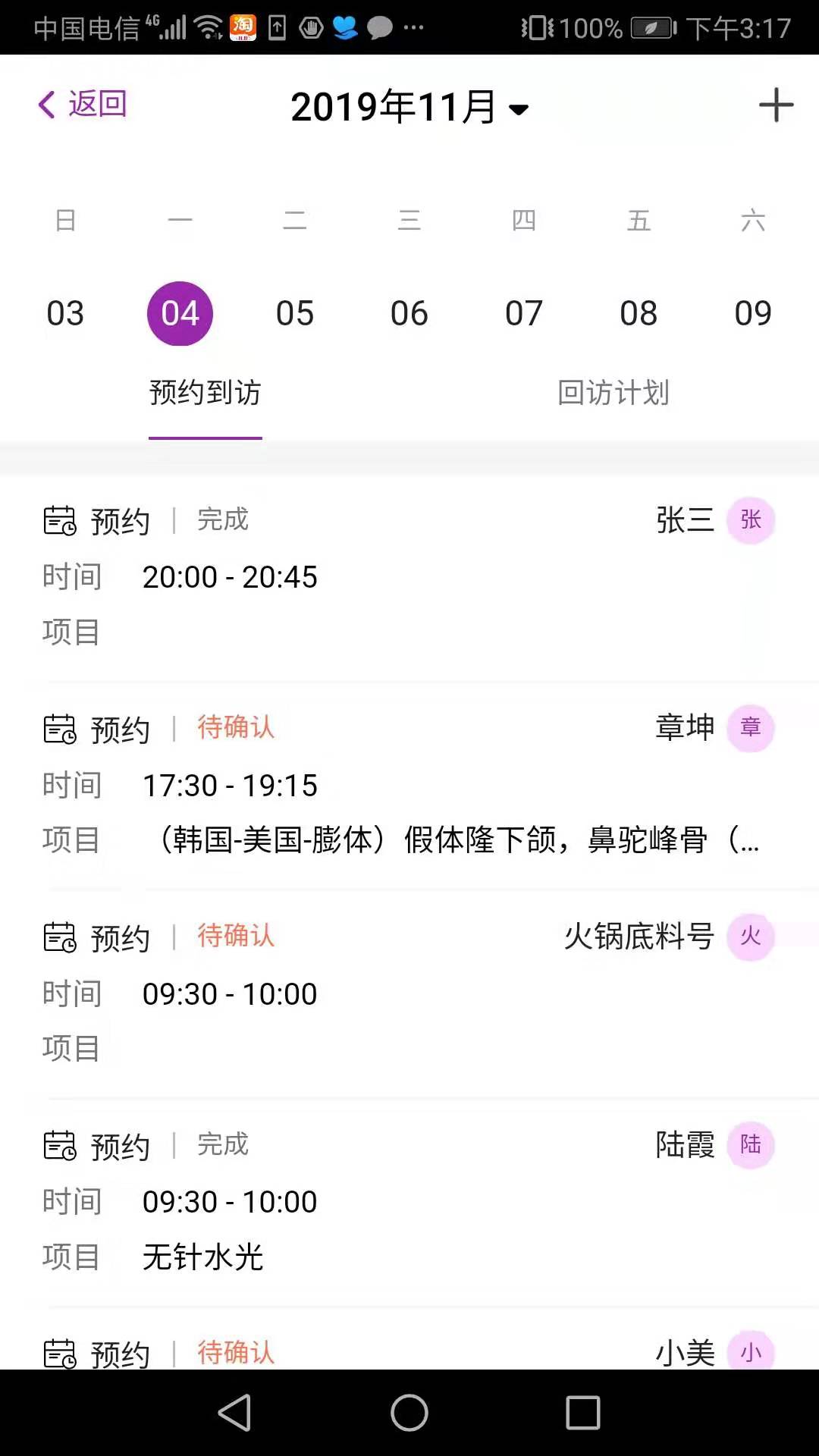The height and width of the screenshot is (1456, 819).
Task: Switch to the 回访计划 tab
Action: [614, 393]
